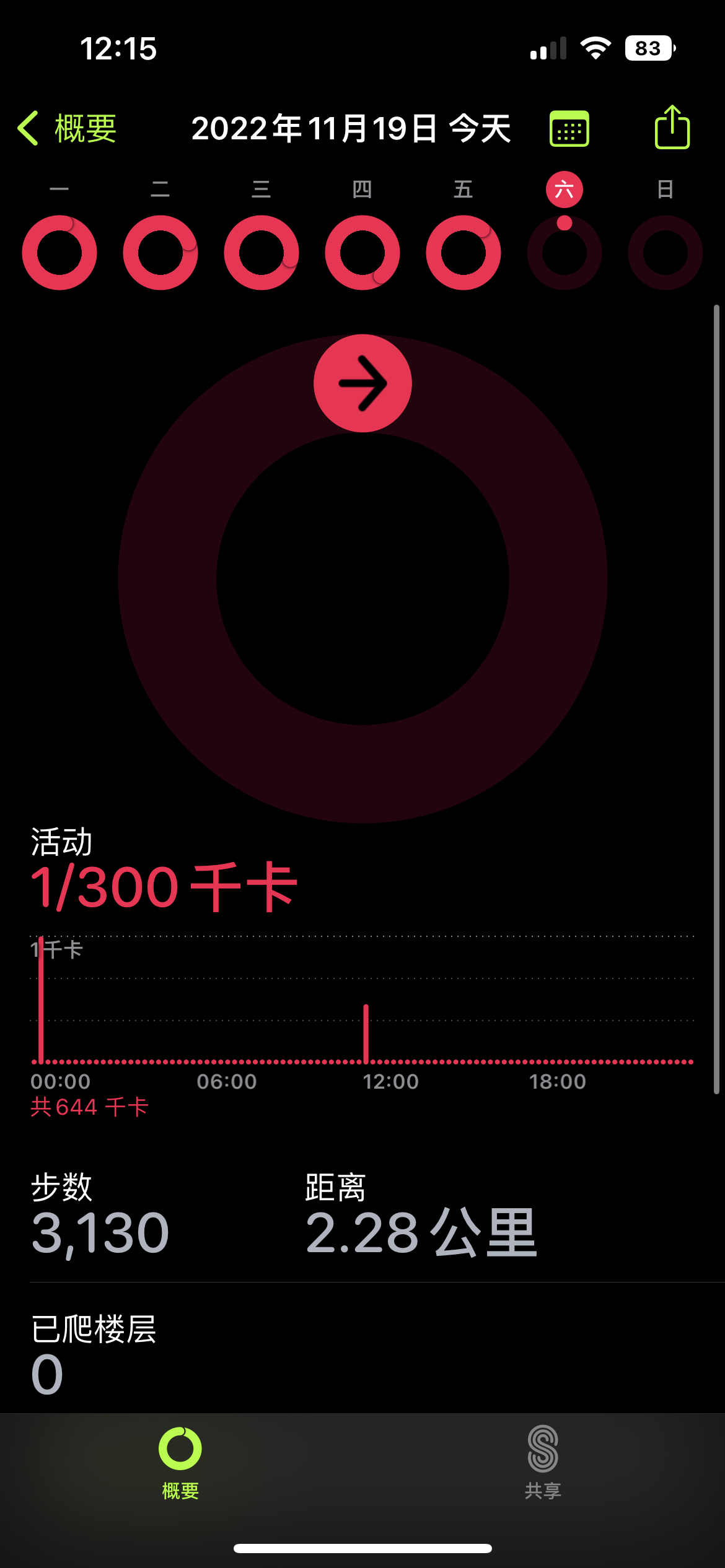The width and height of the screenshot is (725, 1568).
Task: Open the 概要 tab in bottom bar
Action: click(180, 1463)
